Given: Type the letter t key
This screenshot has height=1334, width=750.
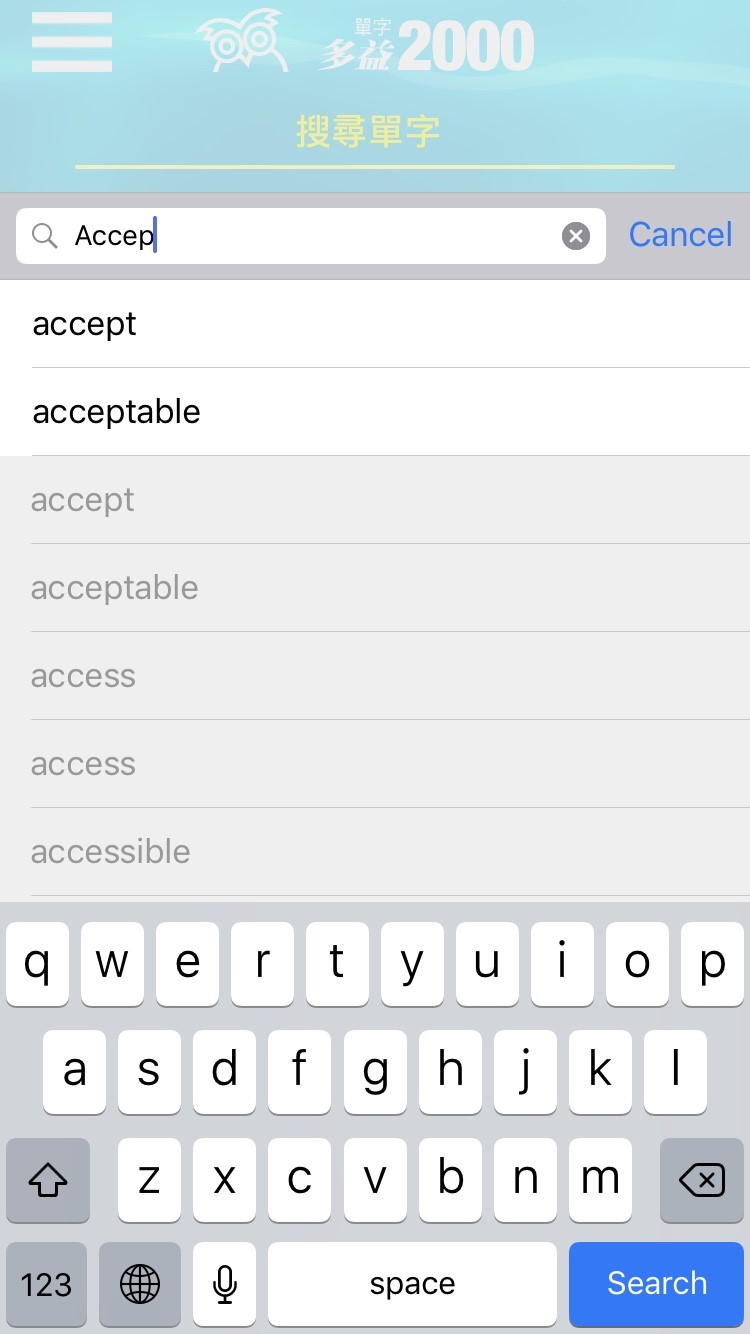Looking at the screenshot, I should tap(337, 964).
